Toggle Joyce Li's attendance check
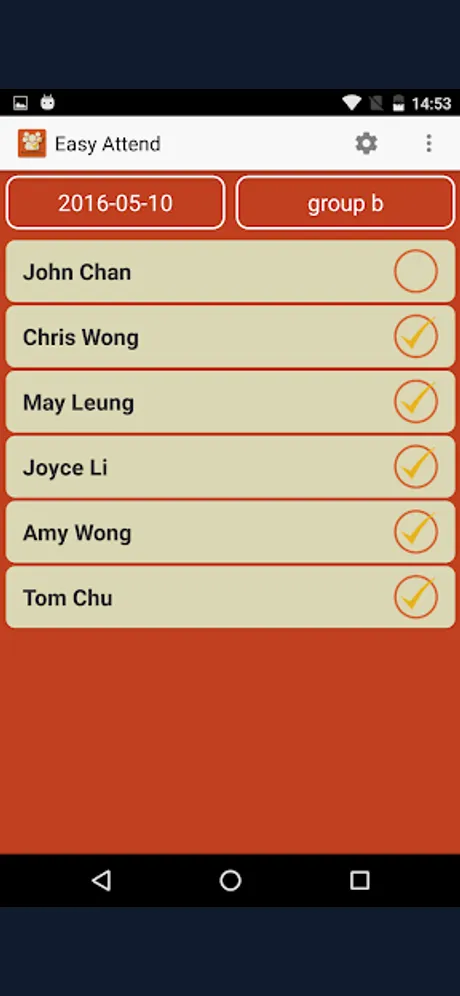Image resolution: width=460 pixels, height=996 pixels. pos(416,467)
